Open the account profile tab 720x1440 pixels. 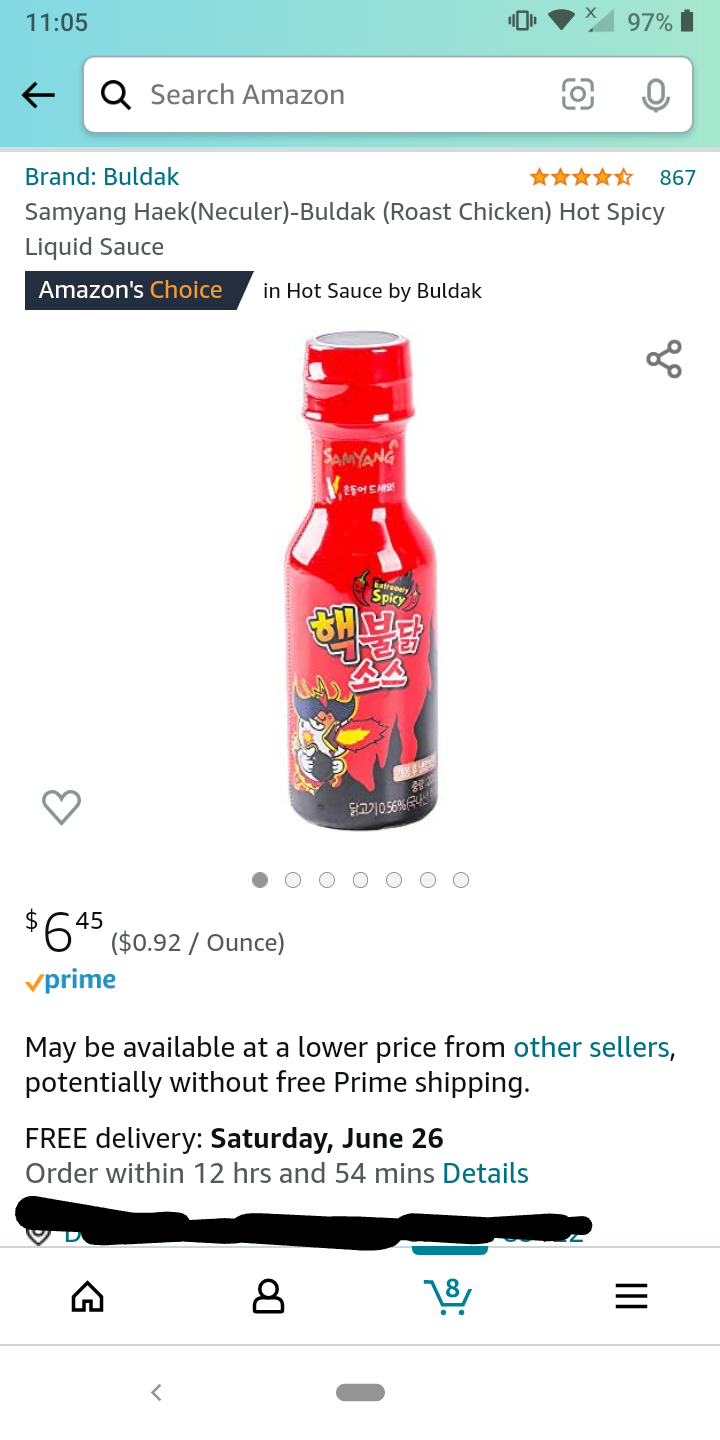click(x=268, y=1296)
